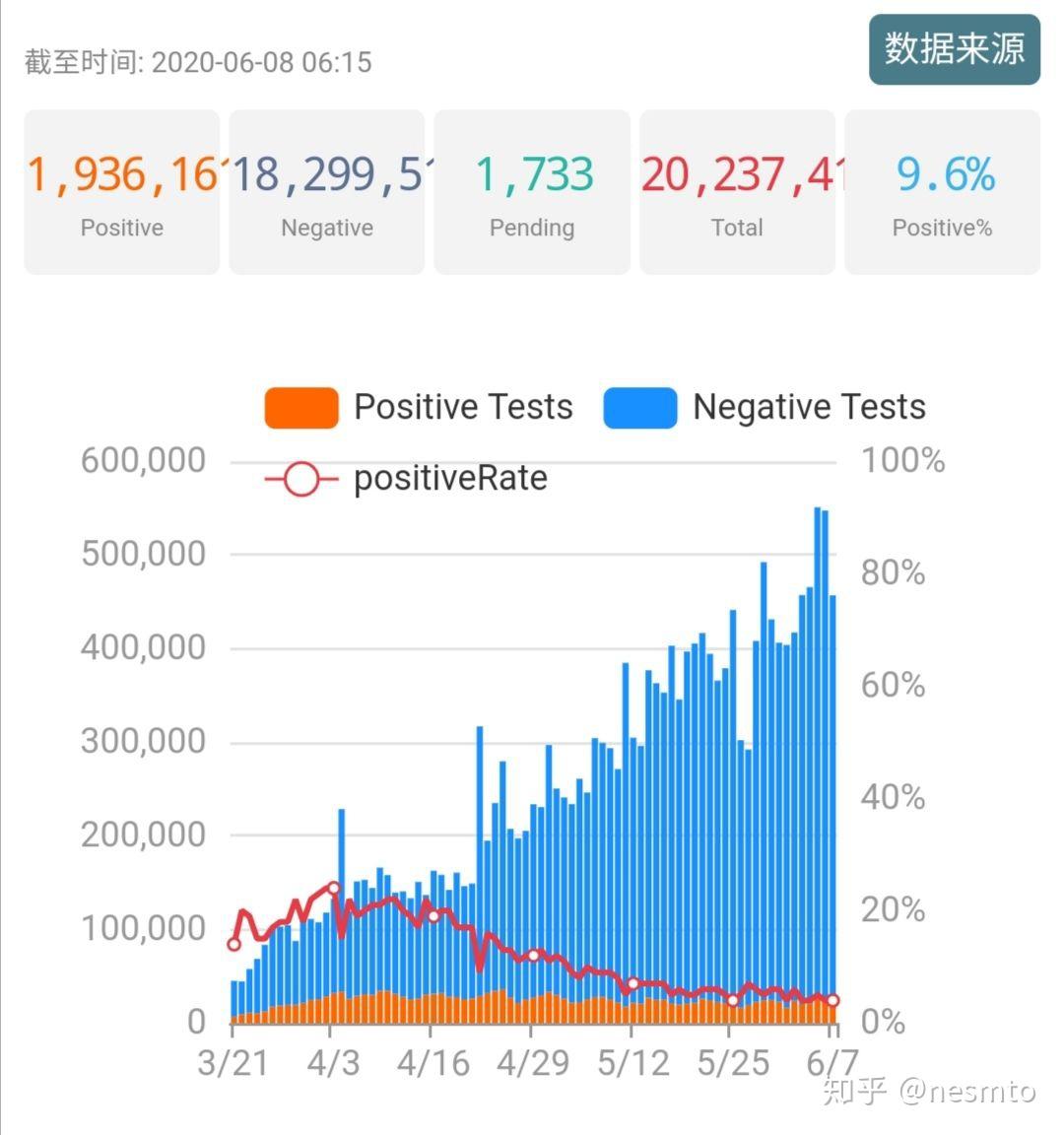Toggle the positiveRate line in legend
Viewport: 1064px width, 1135px height.
coord(406,479)
